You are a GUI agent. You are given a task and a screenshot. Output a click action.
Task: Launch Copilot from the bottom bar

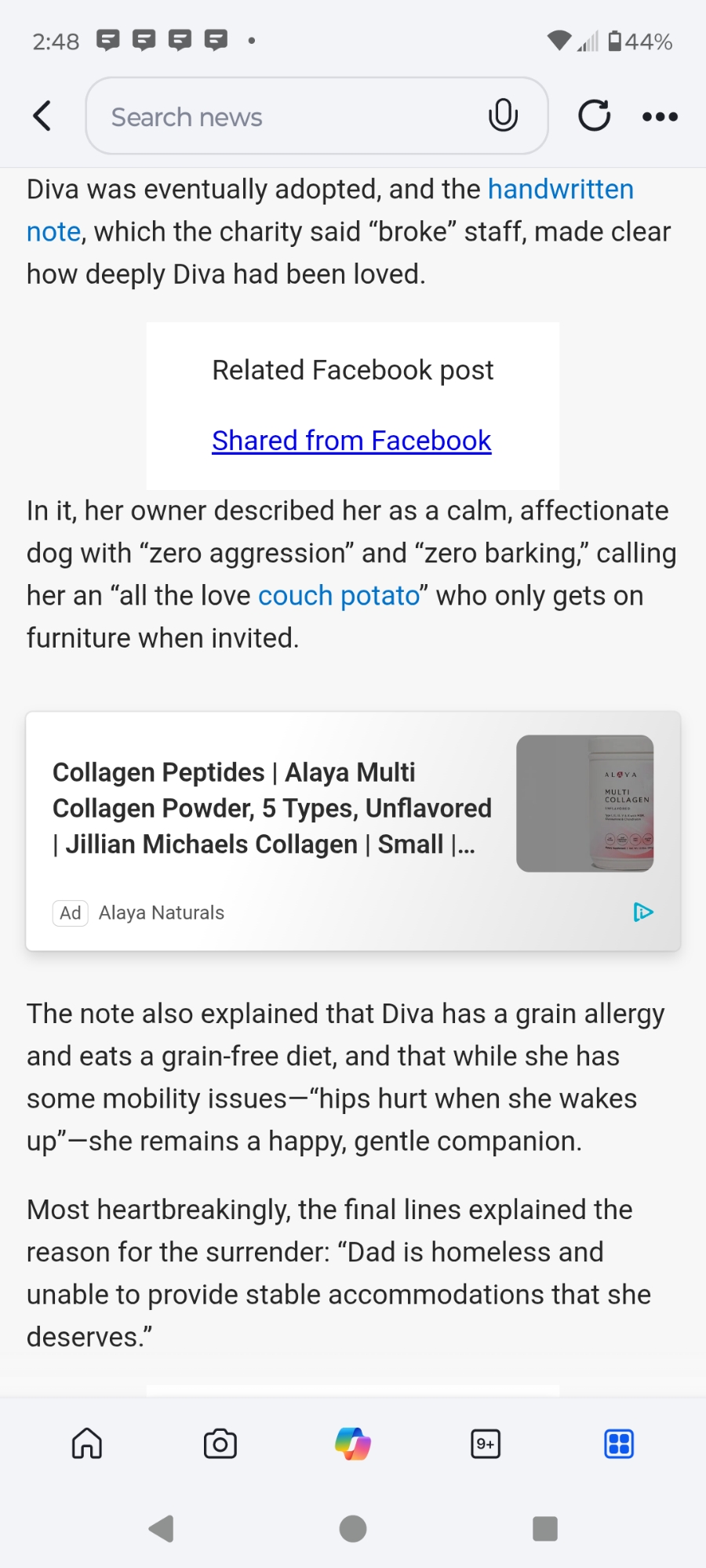click(353, 1443)
